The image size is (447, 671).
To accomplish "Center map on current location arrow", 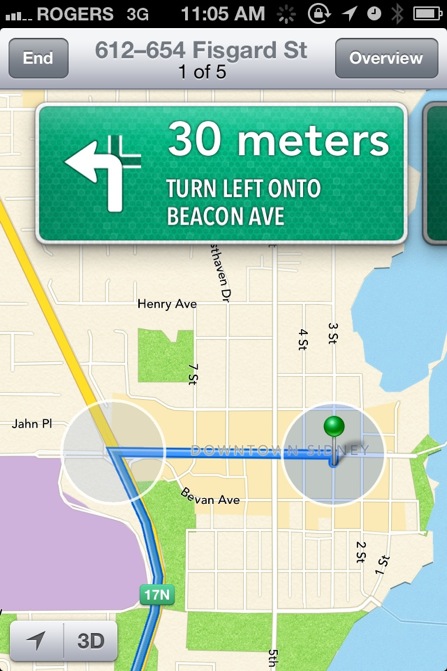I will pos(37,641).
